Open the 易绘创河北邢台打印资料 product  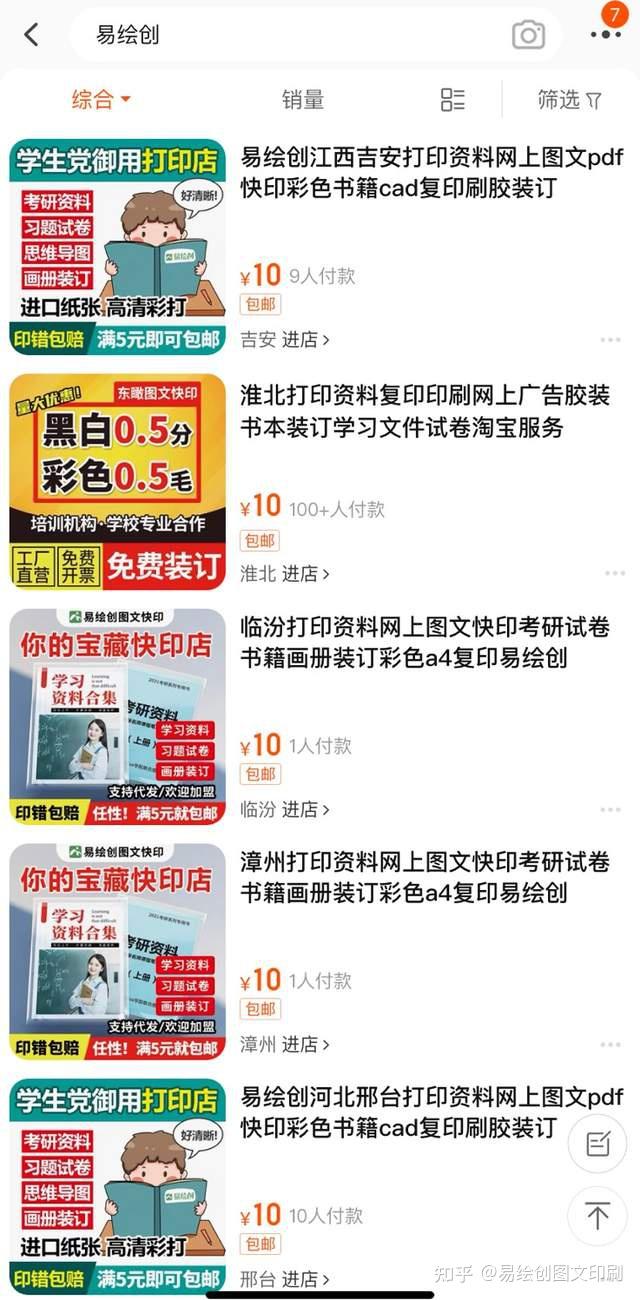(x=432, y=1112)
